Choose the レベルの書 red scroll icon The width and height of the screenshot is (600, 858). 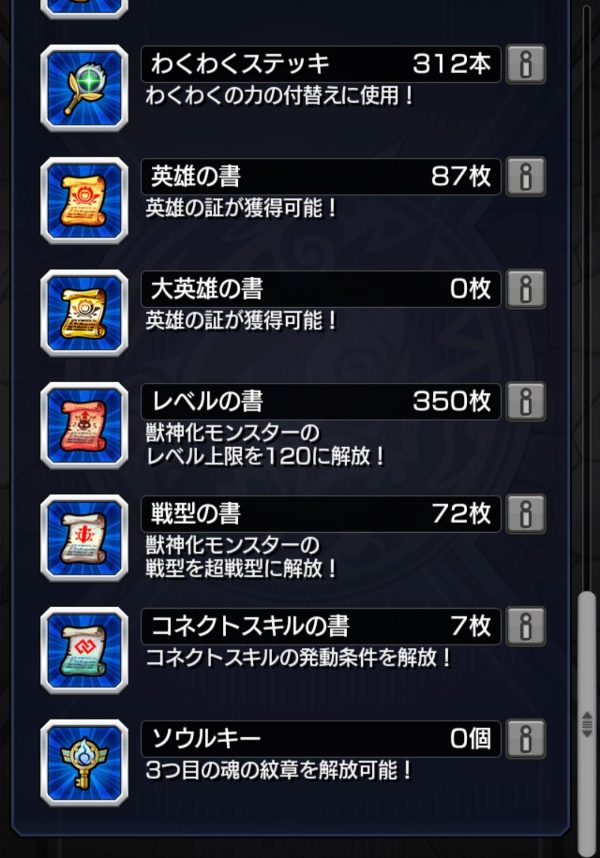tap(84, 426)
